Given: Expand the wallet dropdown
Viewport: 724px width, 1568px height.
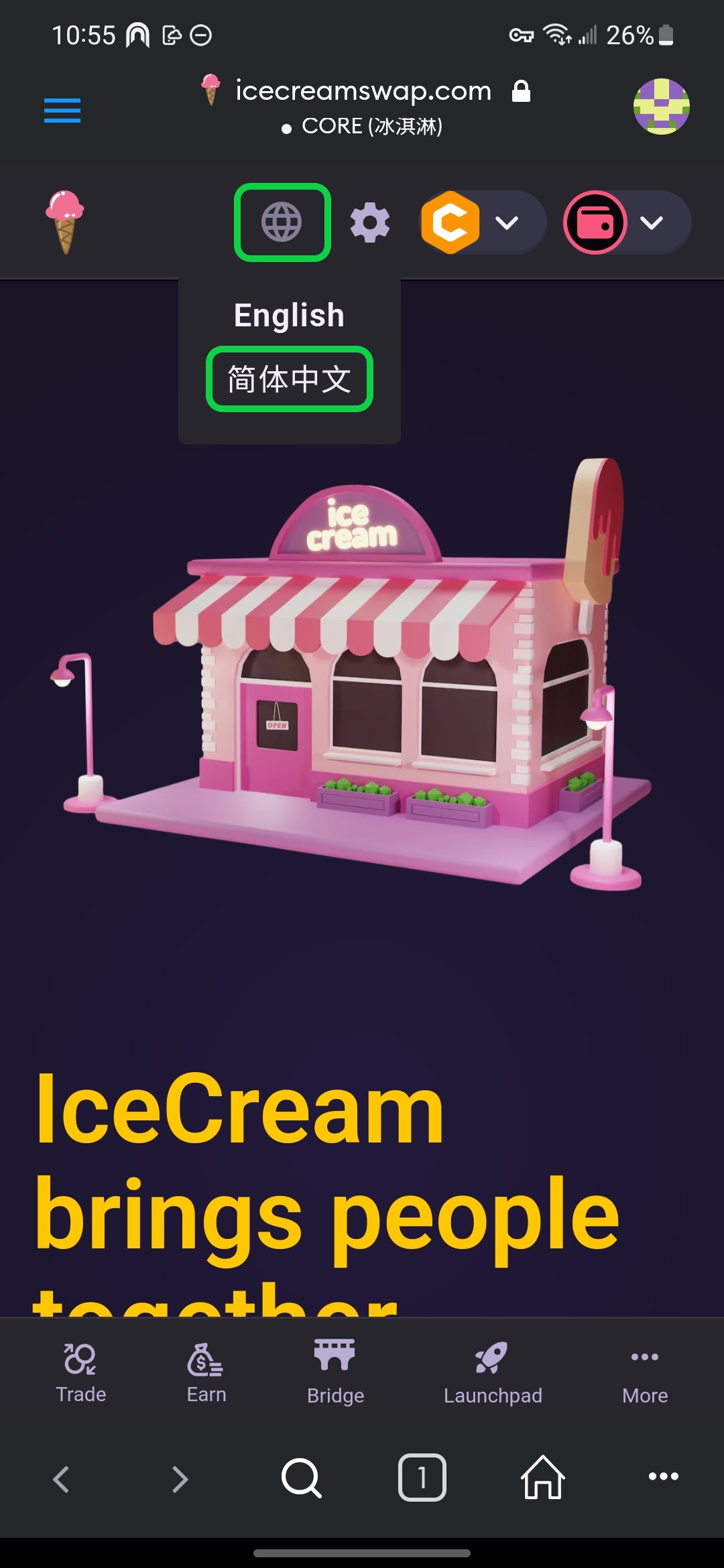Looking at the screenshot, I should pyautogui.click(x=627, y=222).
